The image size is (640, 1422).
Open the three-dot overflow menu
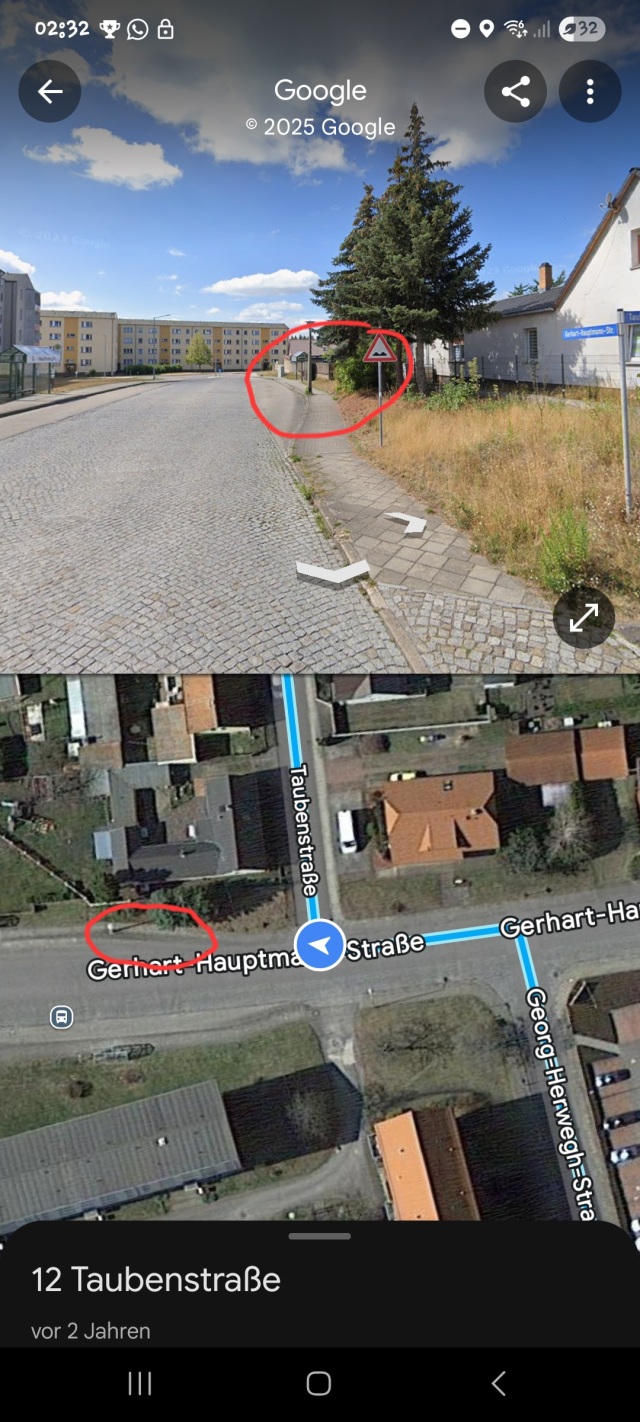(x=590, y=92)
